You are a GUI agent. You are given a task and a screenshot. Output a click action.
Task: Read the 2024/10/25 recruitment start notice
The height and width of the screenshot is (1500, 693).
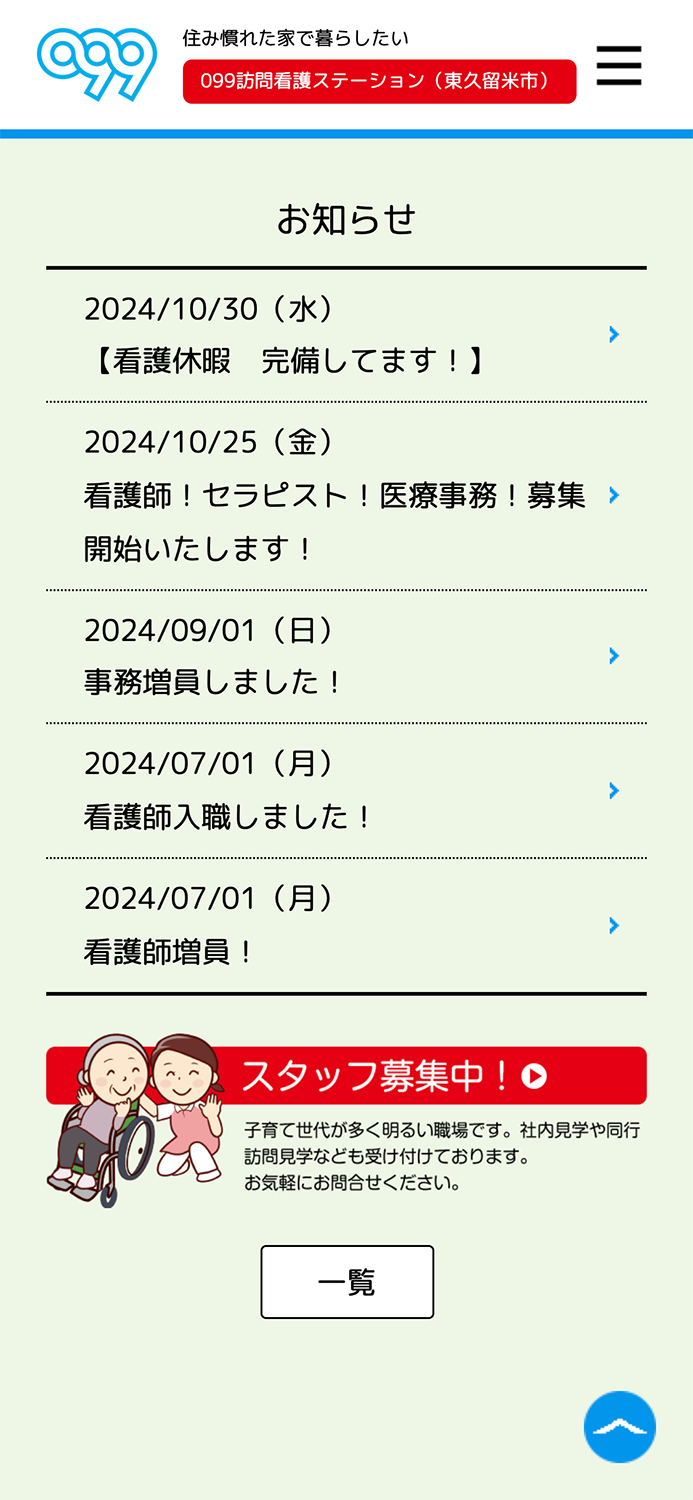(346, 495)
